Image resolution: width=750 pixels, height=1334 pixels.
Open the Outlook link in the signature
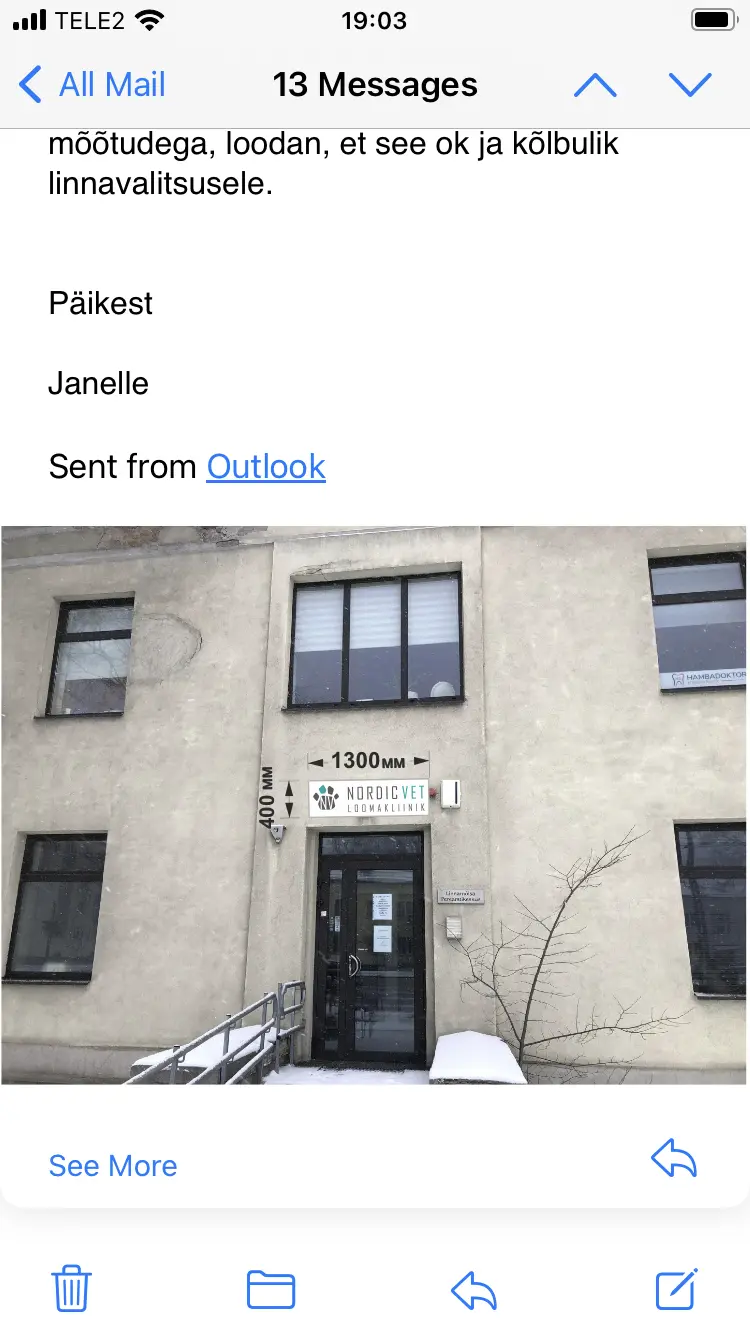click(266, 466)
